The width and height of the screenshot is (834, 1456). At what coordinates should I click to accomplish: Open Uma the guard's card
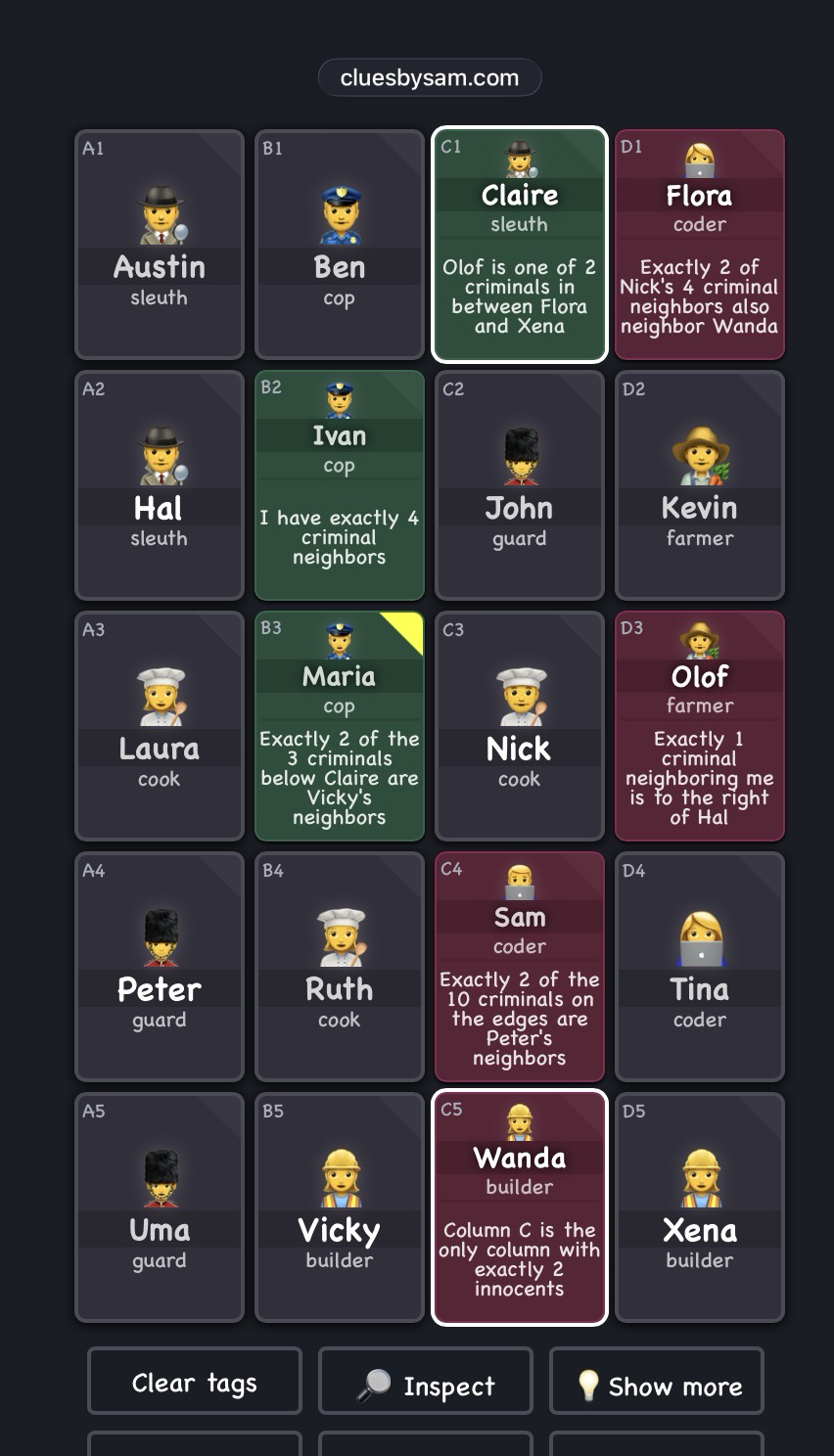coord(160,1207)
